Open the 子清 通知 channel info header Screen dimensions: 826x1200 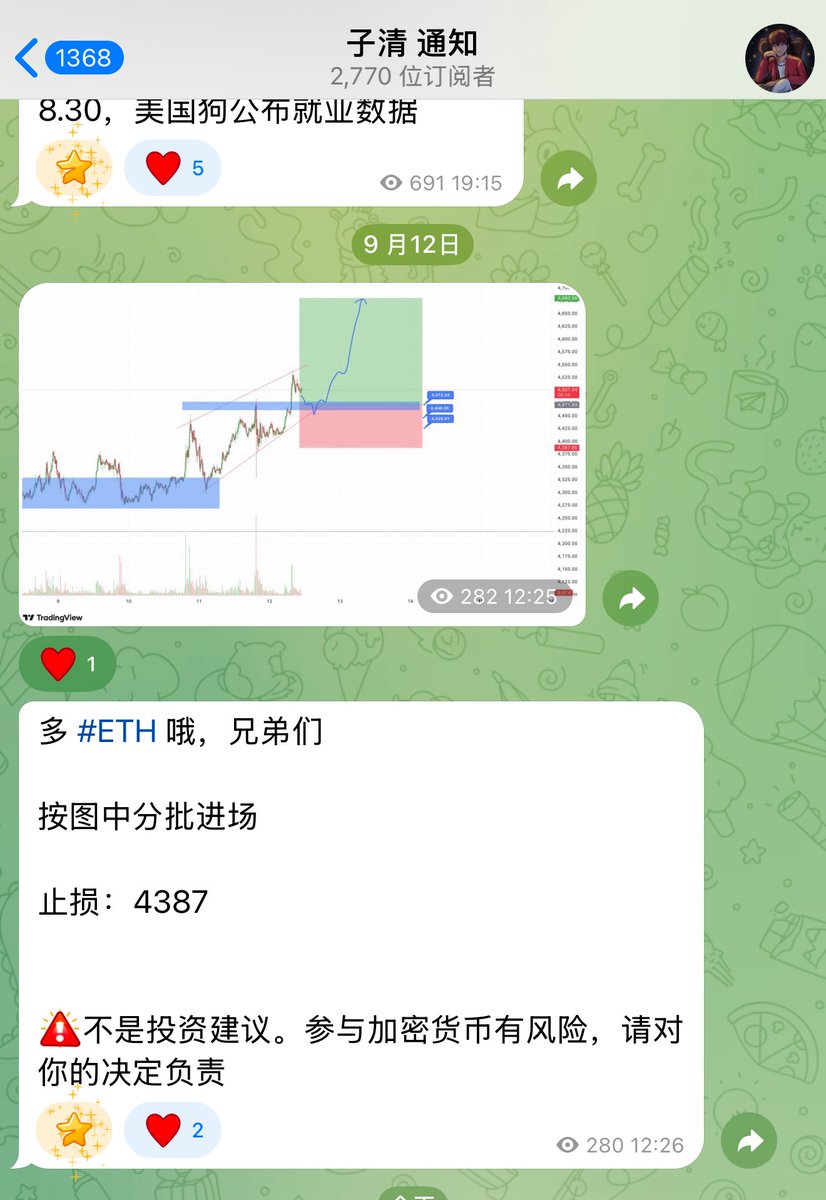(x=412, y=58)
